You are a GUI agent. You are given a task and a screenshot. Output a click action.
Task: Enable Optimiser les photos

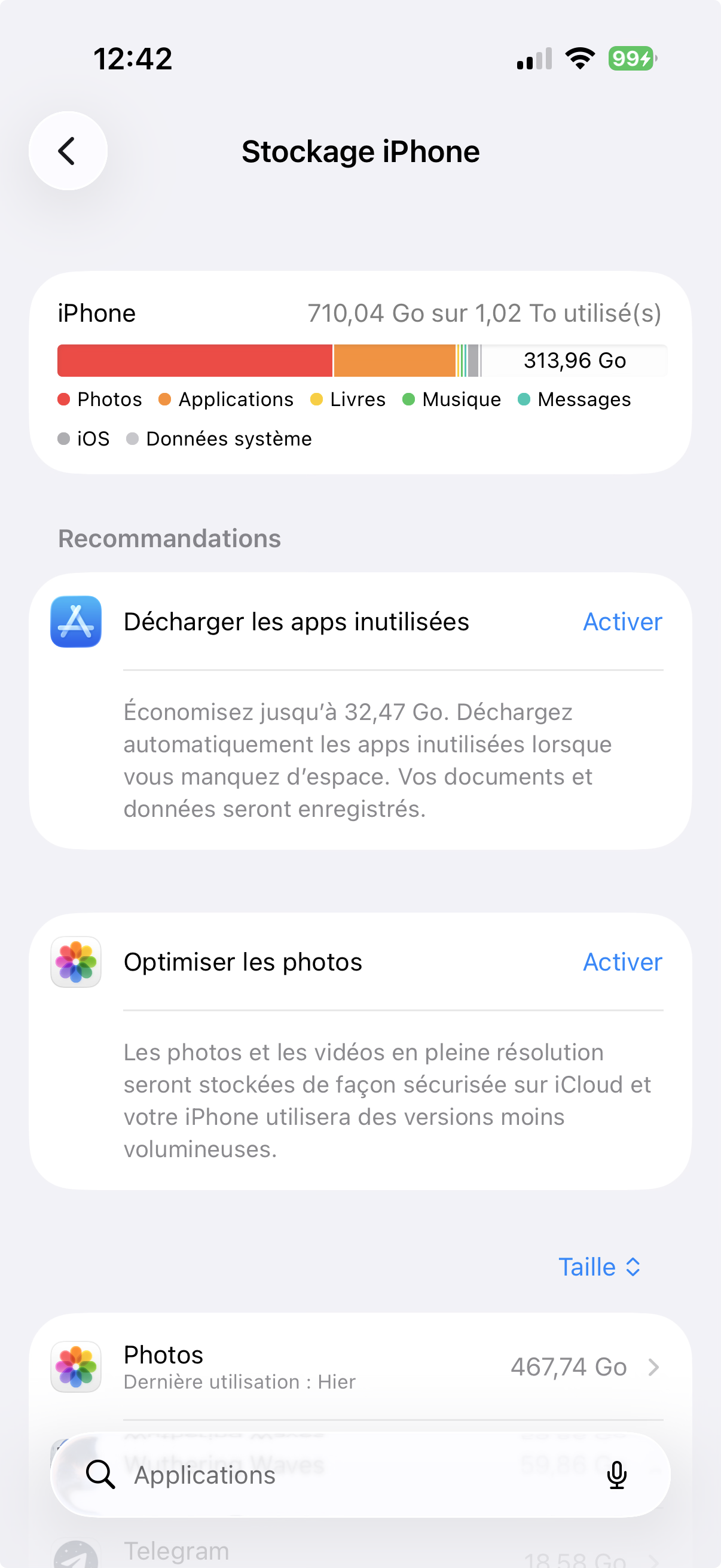[x=622, y=962]
